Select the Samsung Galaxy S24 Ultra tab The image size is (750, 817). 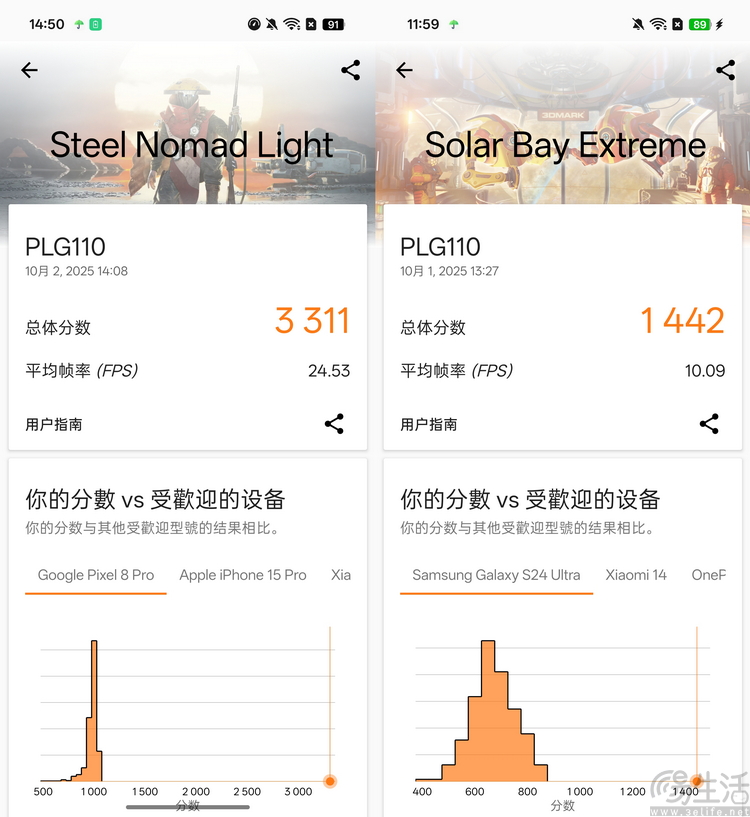click(496, 575)
